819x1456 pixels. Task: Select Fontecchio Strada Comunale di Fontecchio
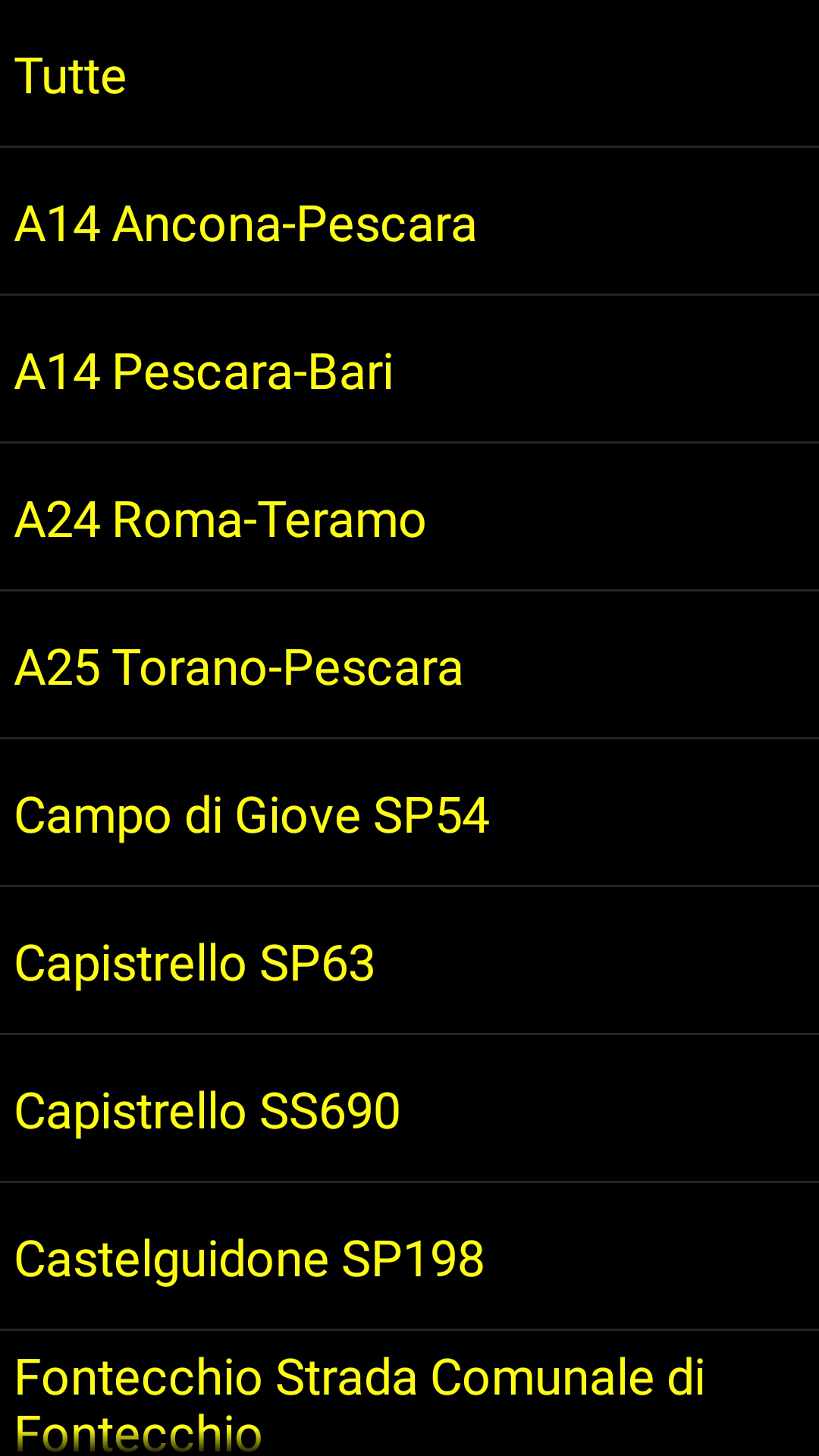[x=409, y=1394]
